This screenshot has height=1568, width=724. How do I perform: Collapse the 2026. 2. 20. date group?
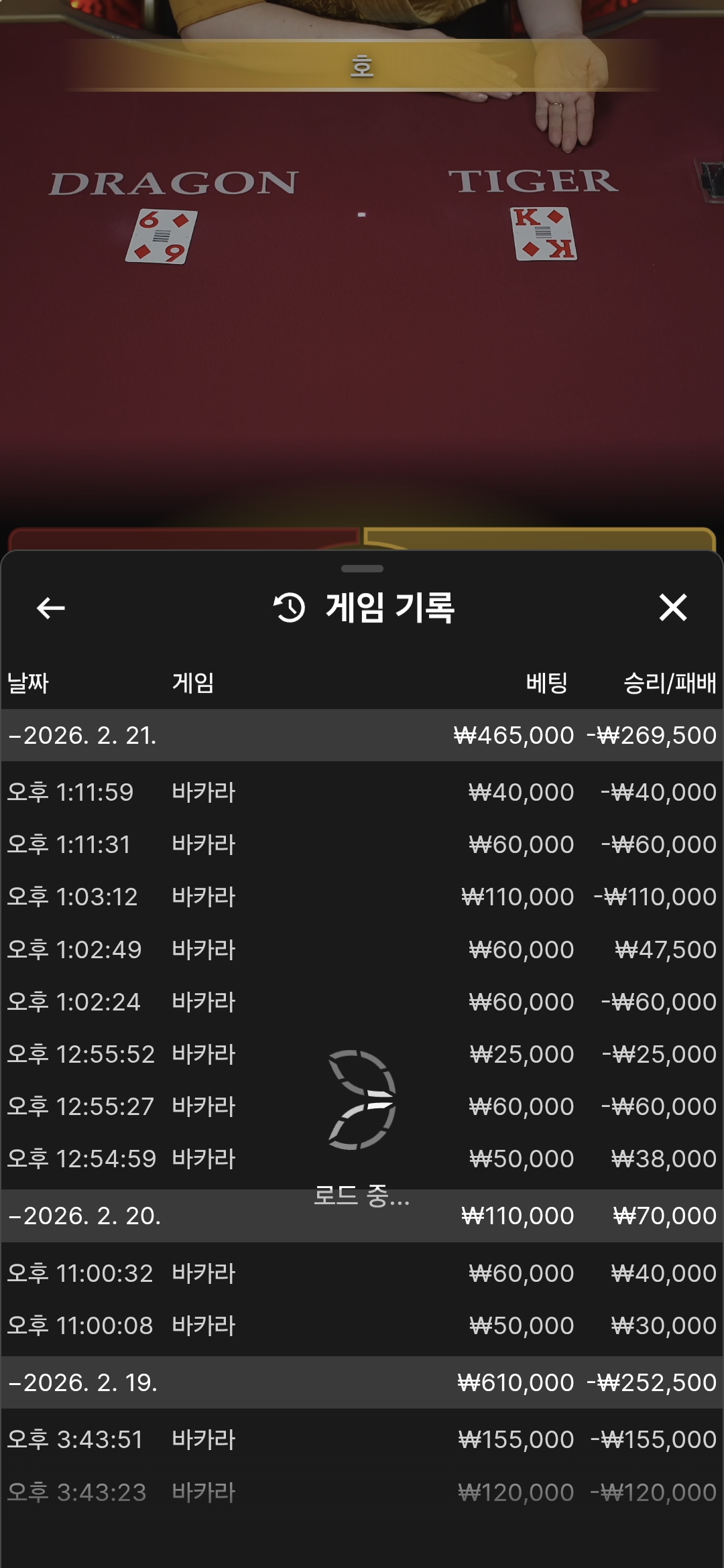(x=85, y=1216)
